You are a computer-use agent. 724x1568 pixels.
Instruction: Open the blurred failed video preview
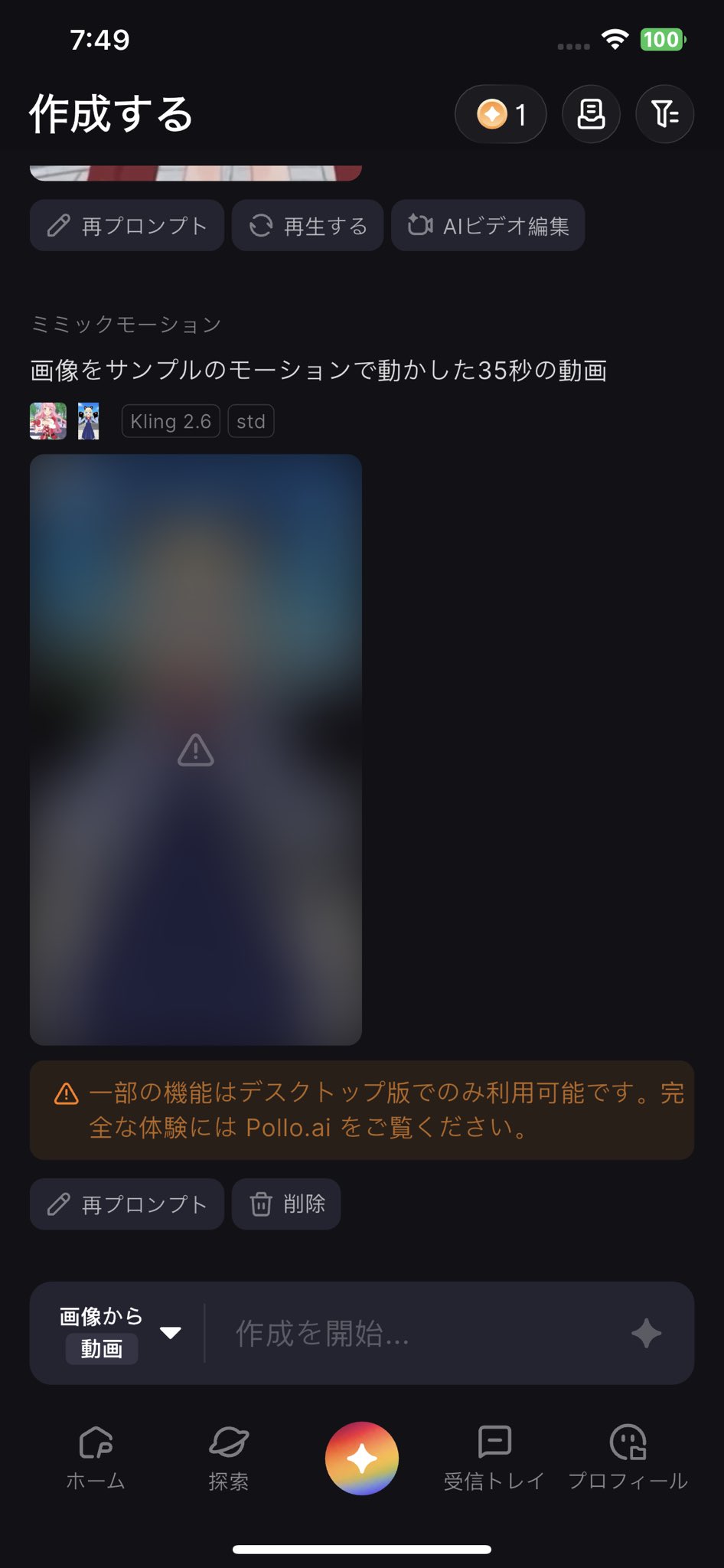(196, 750)
